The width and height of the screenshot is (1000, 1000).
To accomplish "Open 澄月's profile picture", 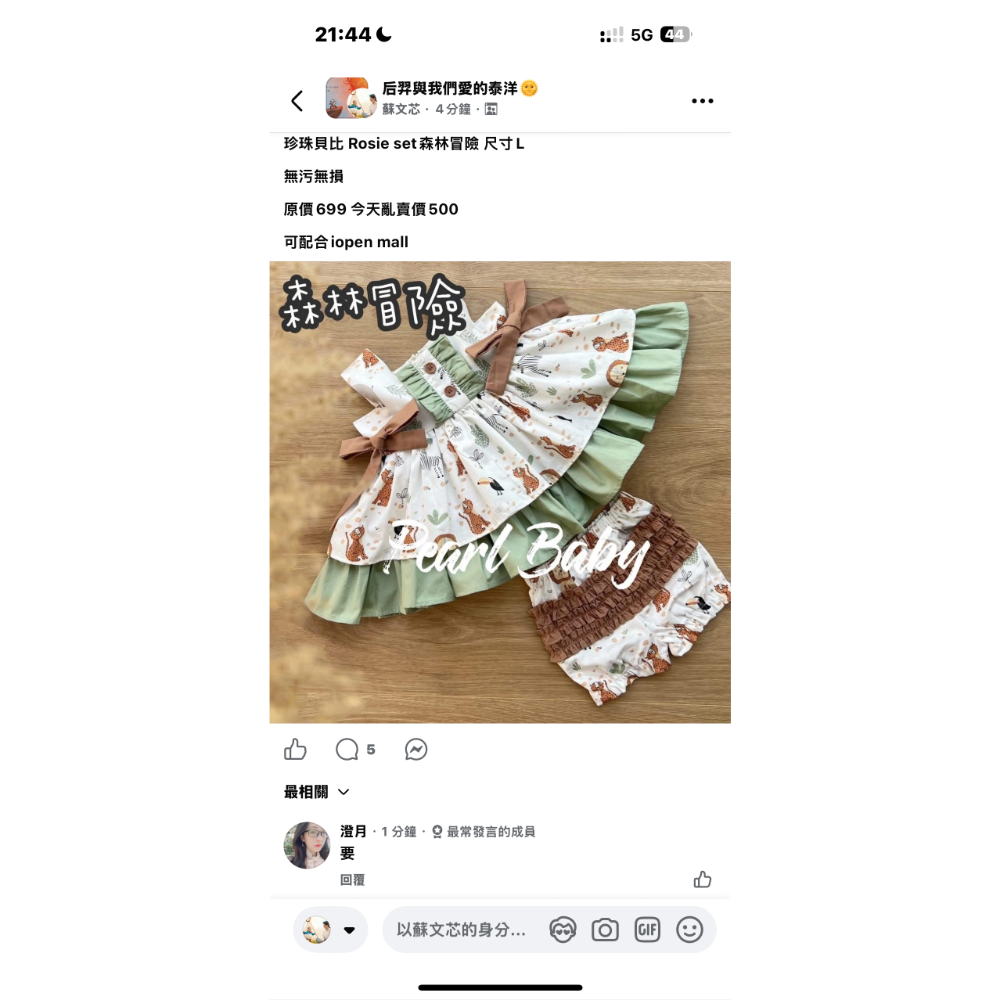I will pos(307,845).
